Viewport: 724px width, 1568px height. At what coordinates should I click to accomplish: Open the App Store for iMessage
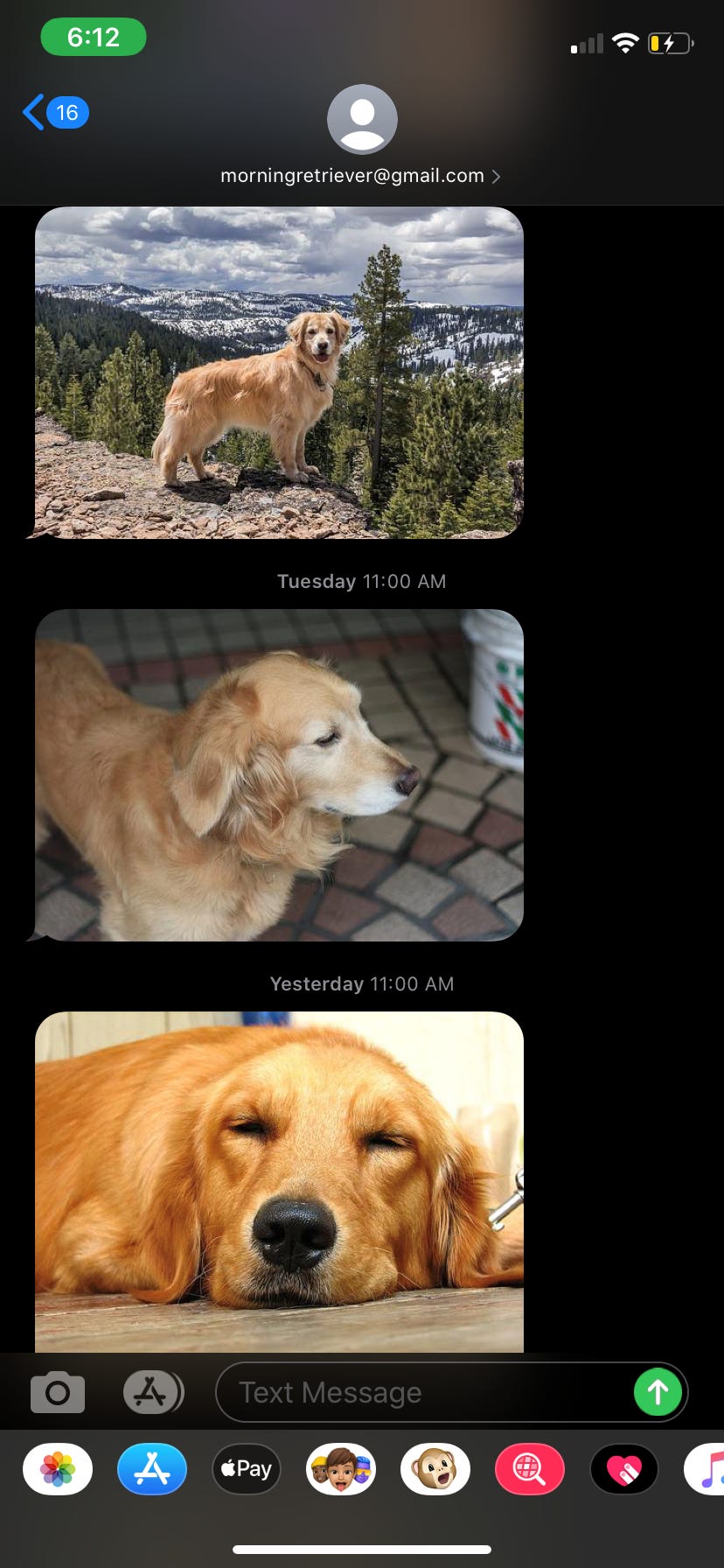click(x=152, y=1469)
